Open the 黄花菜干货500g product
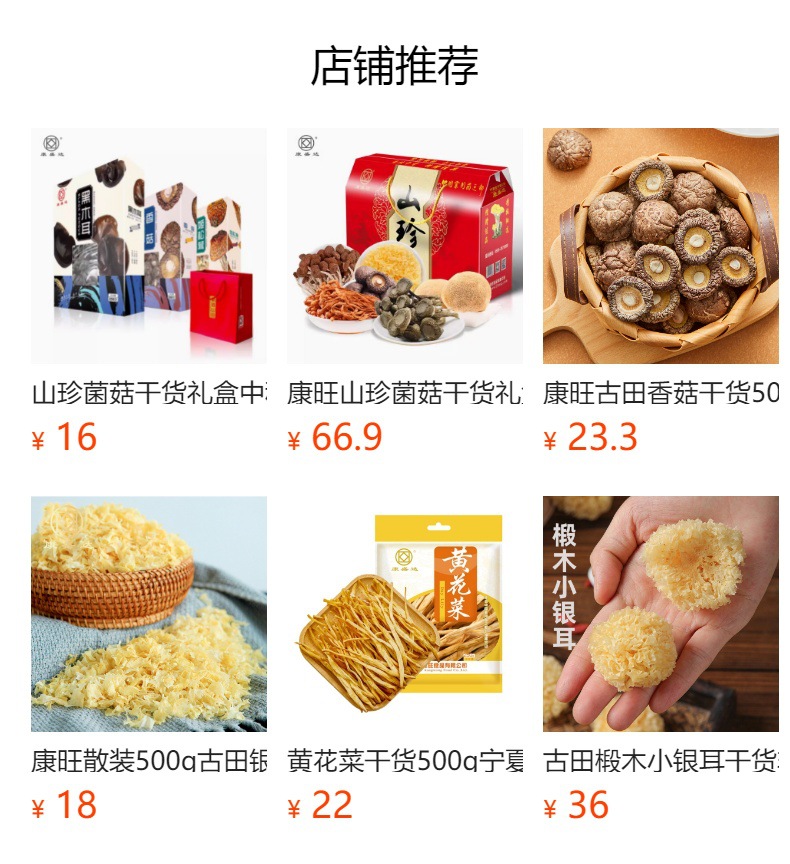 click(x=405, y=614)
